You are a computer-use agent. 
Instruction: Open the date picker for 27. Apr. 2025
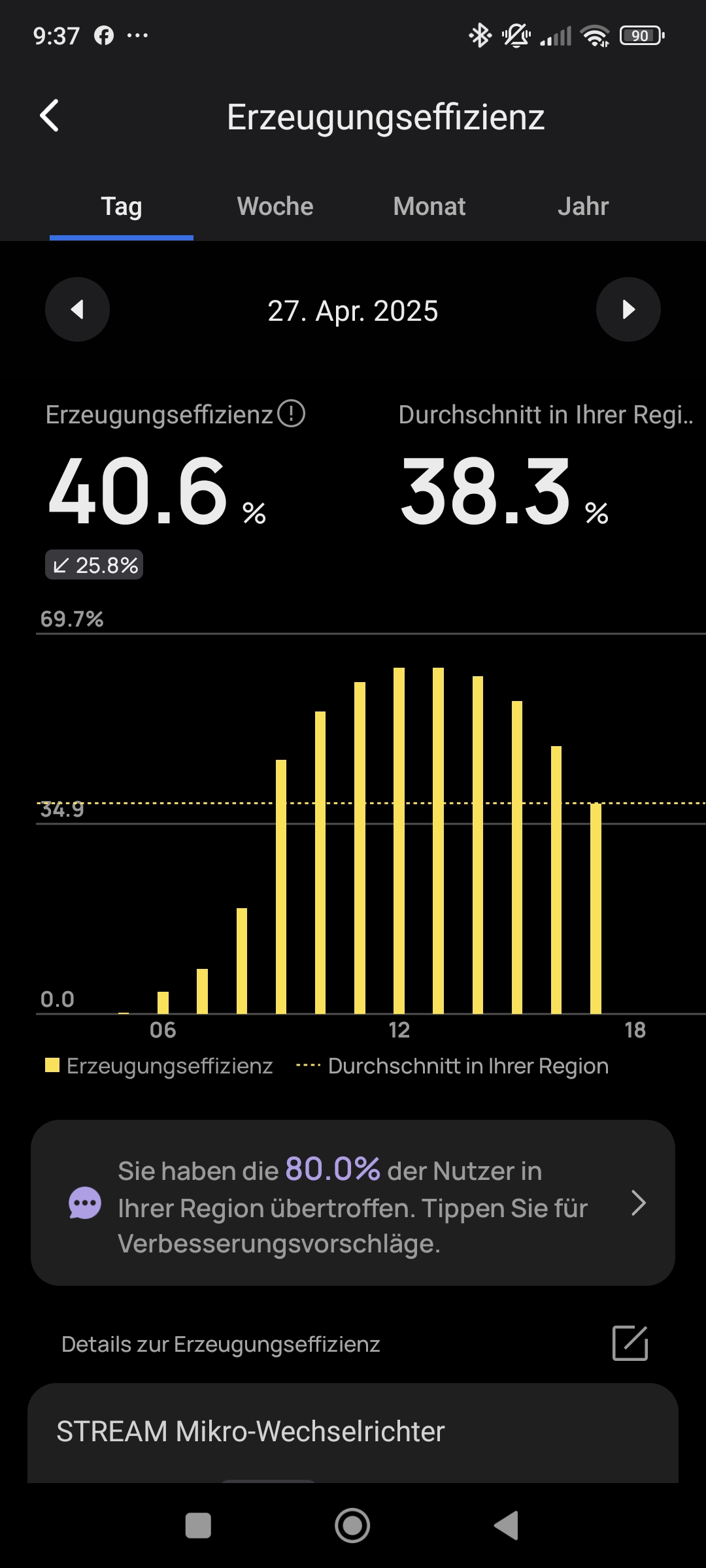pyautogui.click(x=353, y=311)
